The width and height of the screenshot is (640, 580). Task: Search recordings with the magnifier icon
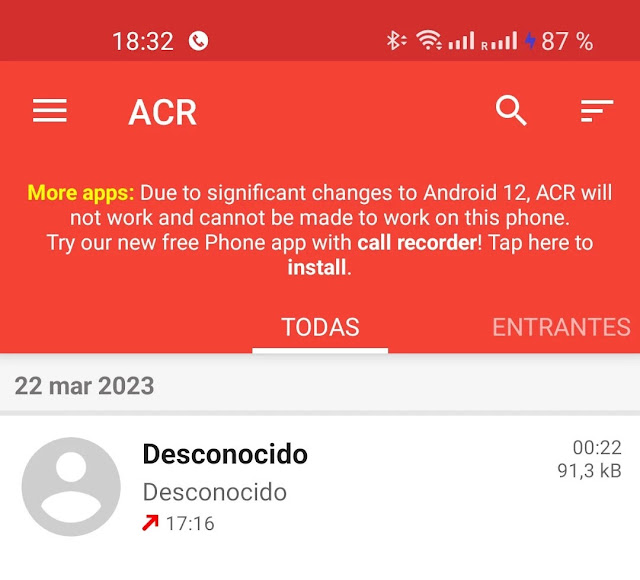pos(511,111)
